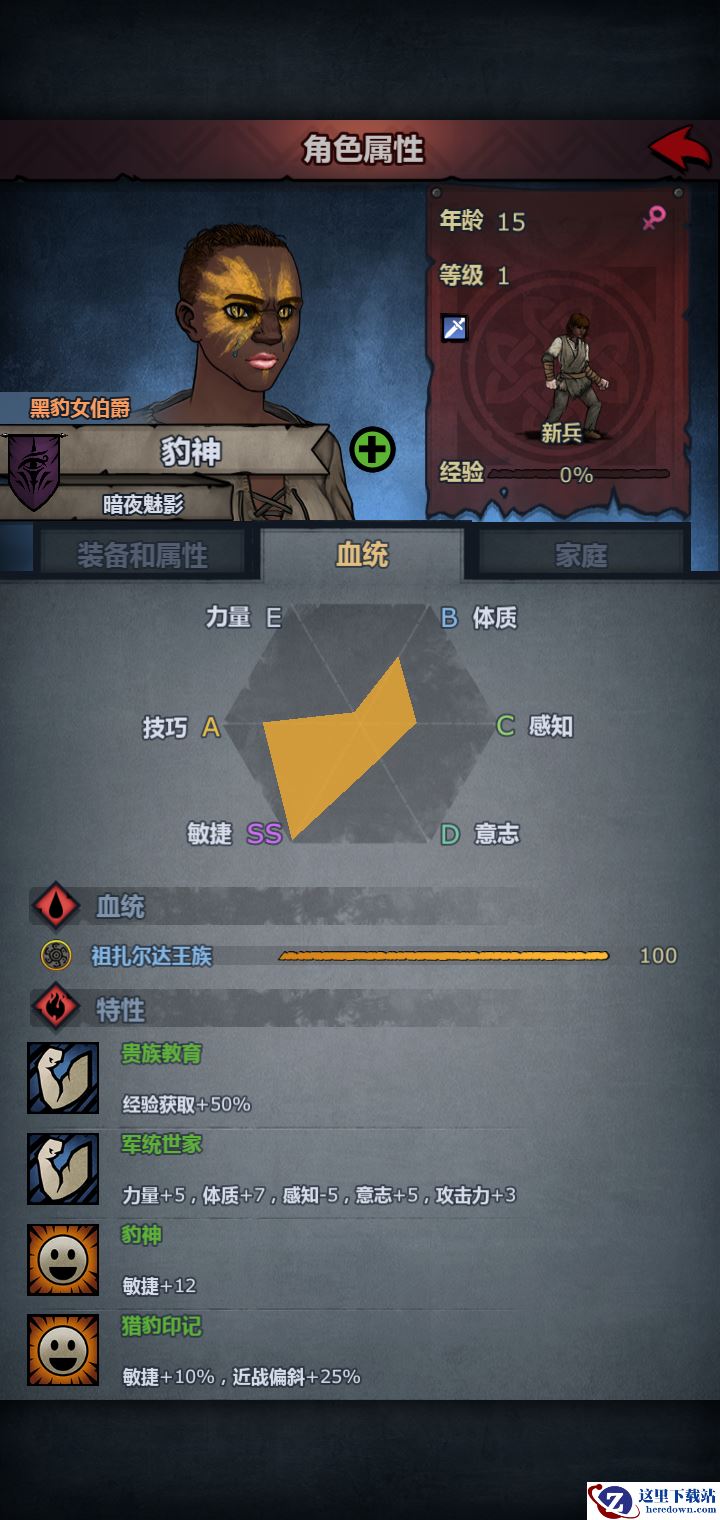Select the 血统 tab
This screenshot has height=1520, width=720.
[x=362, y=555]
